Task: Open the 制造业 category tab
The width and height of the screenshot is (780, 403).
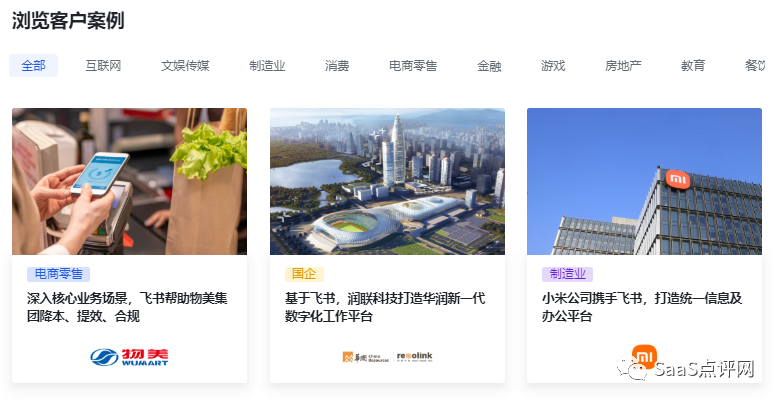Action: (x=267, y=66)
